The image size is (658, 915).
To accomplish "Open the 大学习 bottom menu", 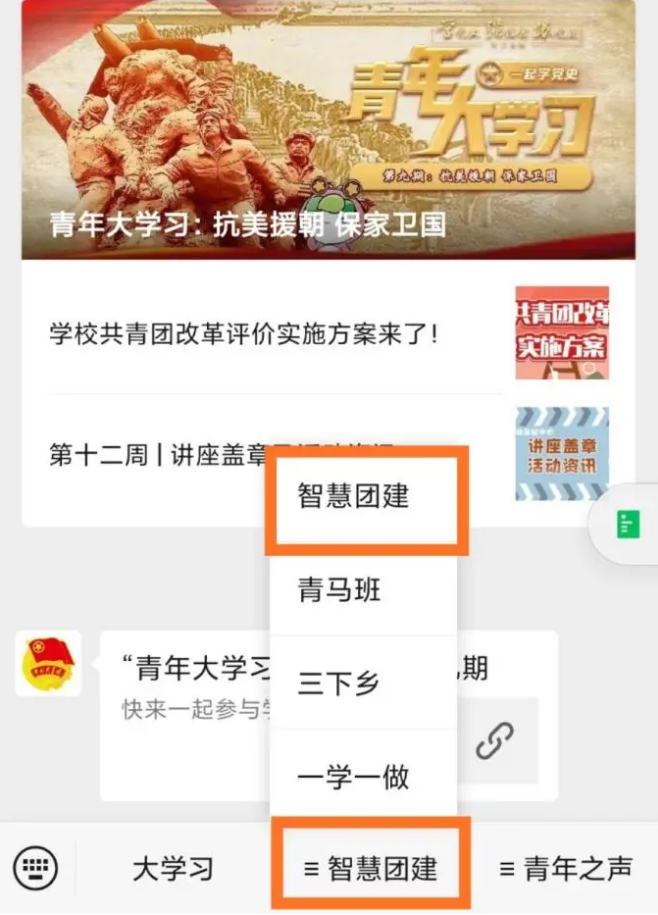I will tap(174, 868).
